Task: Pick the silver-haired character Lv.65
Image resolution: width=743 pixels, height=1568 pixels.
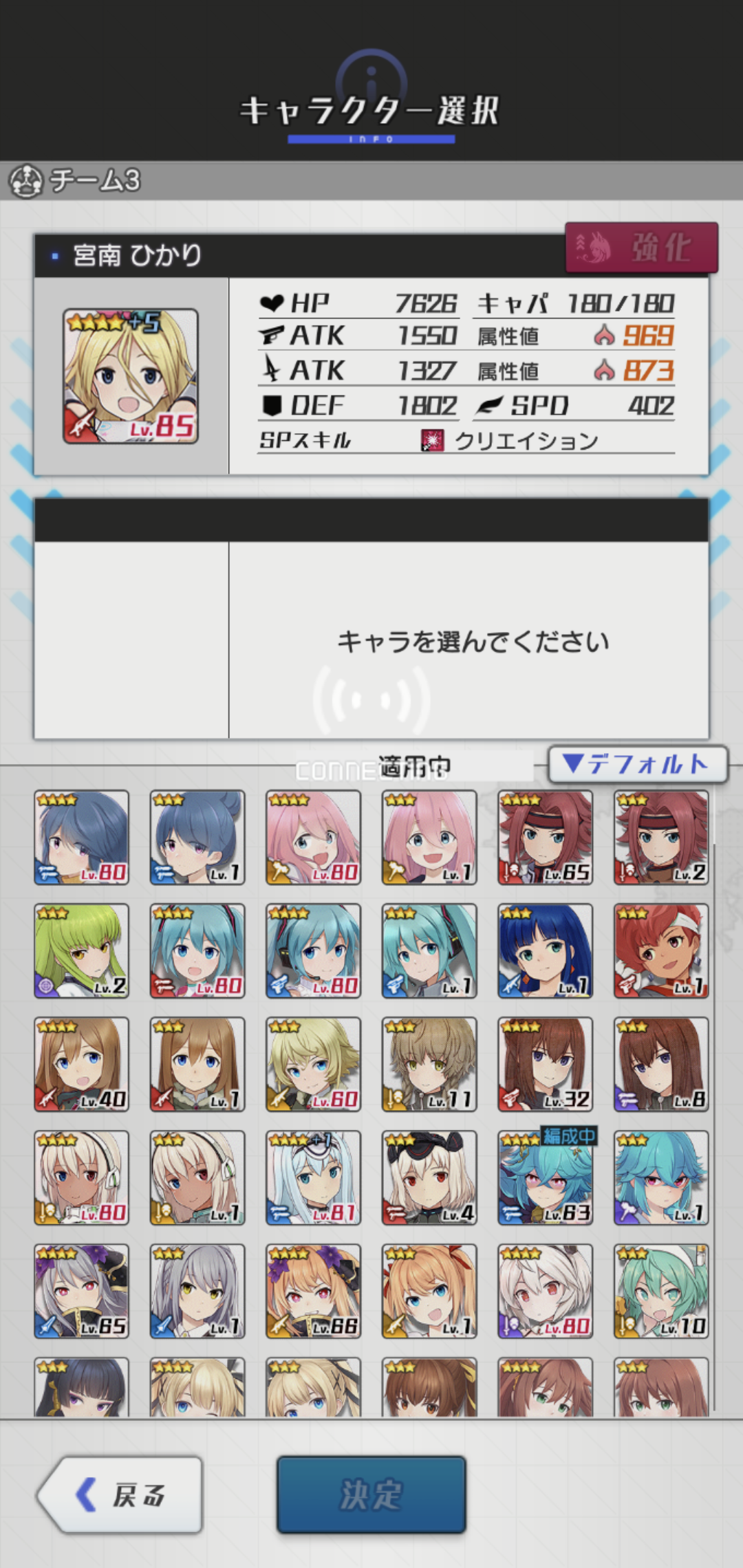Action: click(81, 1292)
